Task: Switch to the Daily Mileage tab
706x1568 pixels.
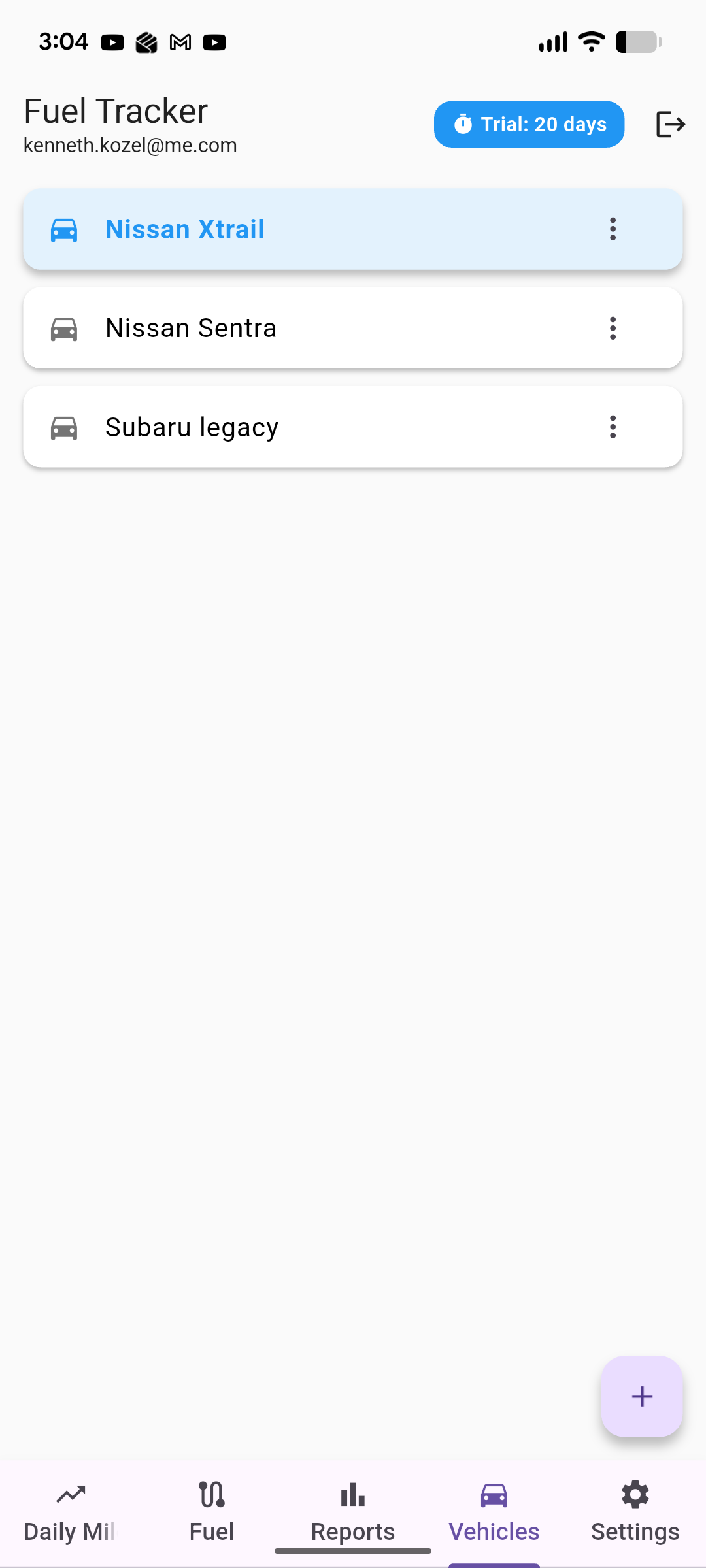Action: 70,1512
